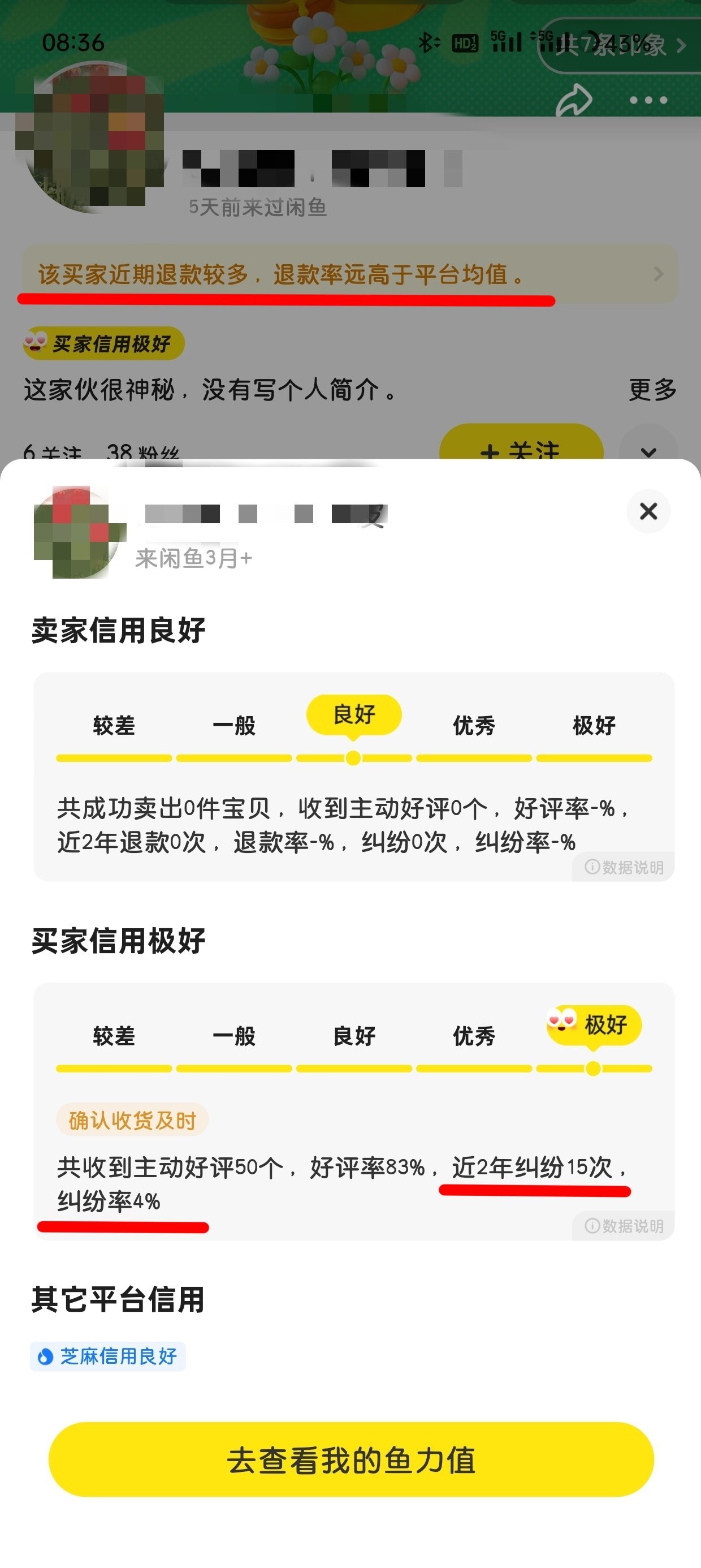Tap 去查看我的鱼力值 button
This screenshot has height=1568, width=701.
(x=351, y=1459)
